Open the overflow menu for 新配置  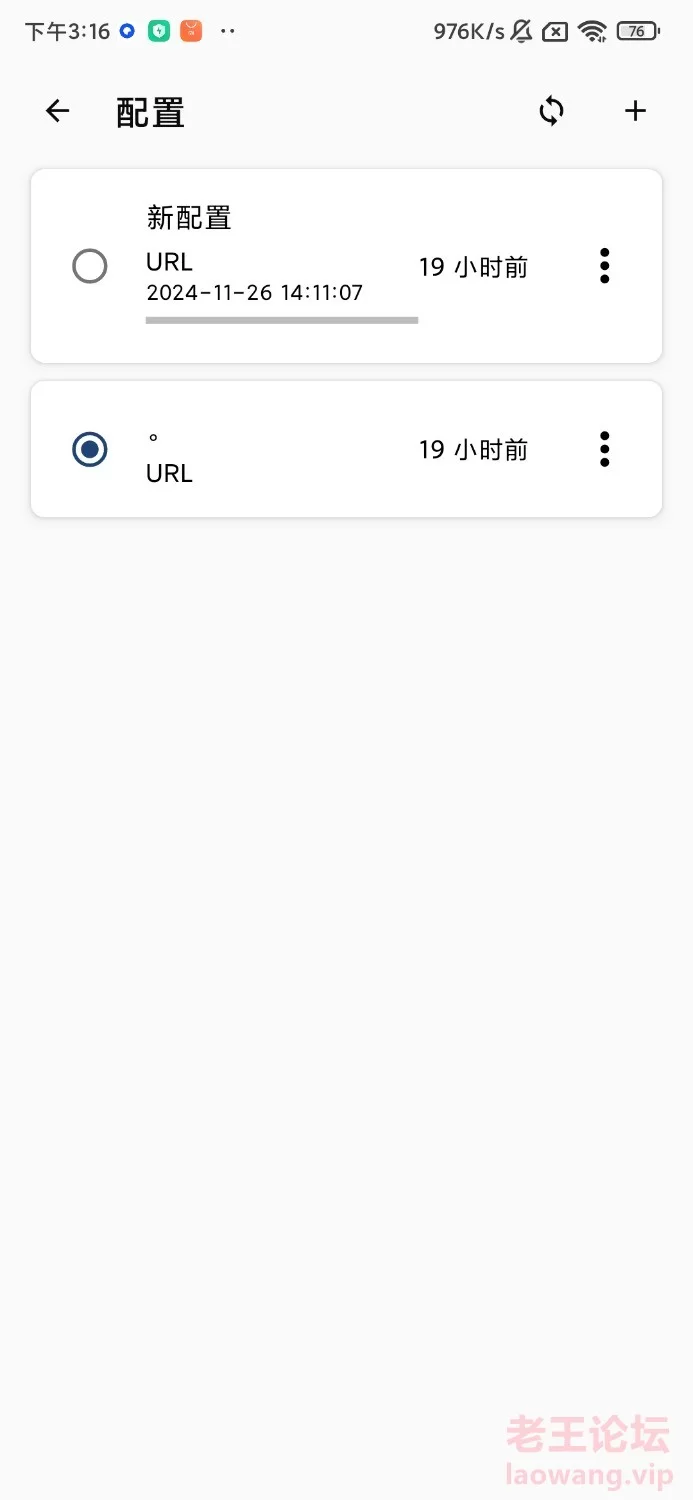tap(604, 266)
